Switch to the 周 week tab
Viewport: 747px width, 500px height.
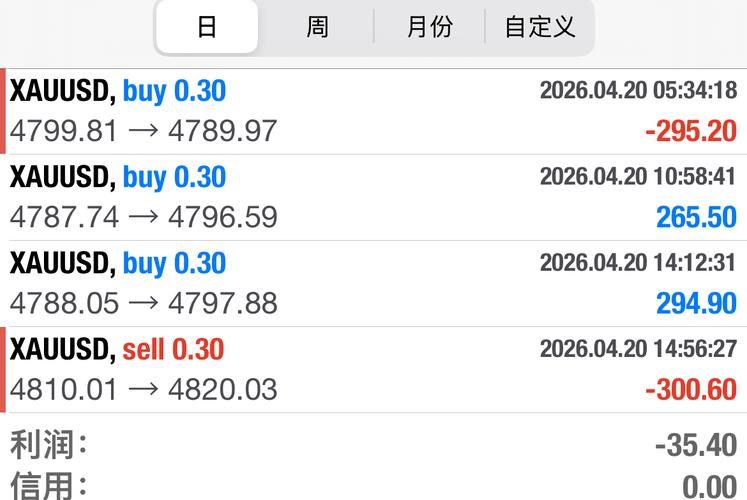[x=317, y=27]
